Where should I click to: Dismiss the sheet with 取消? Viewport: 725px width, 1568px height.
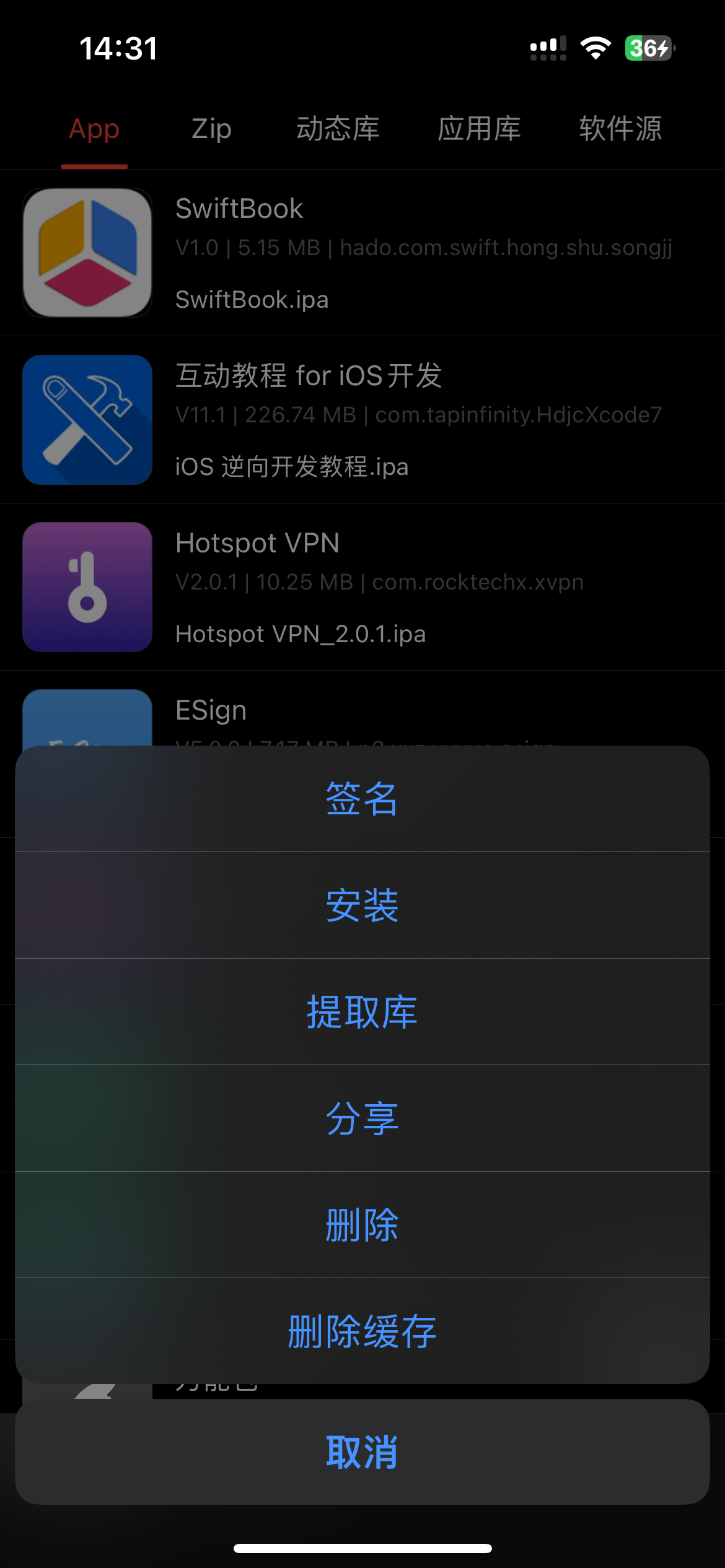click(362, 1452)
